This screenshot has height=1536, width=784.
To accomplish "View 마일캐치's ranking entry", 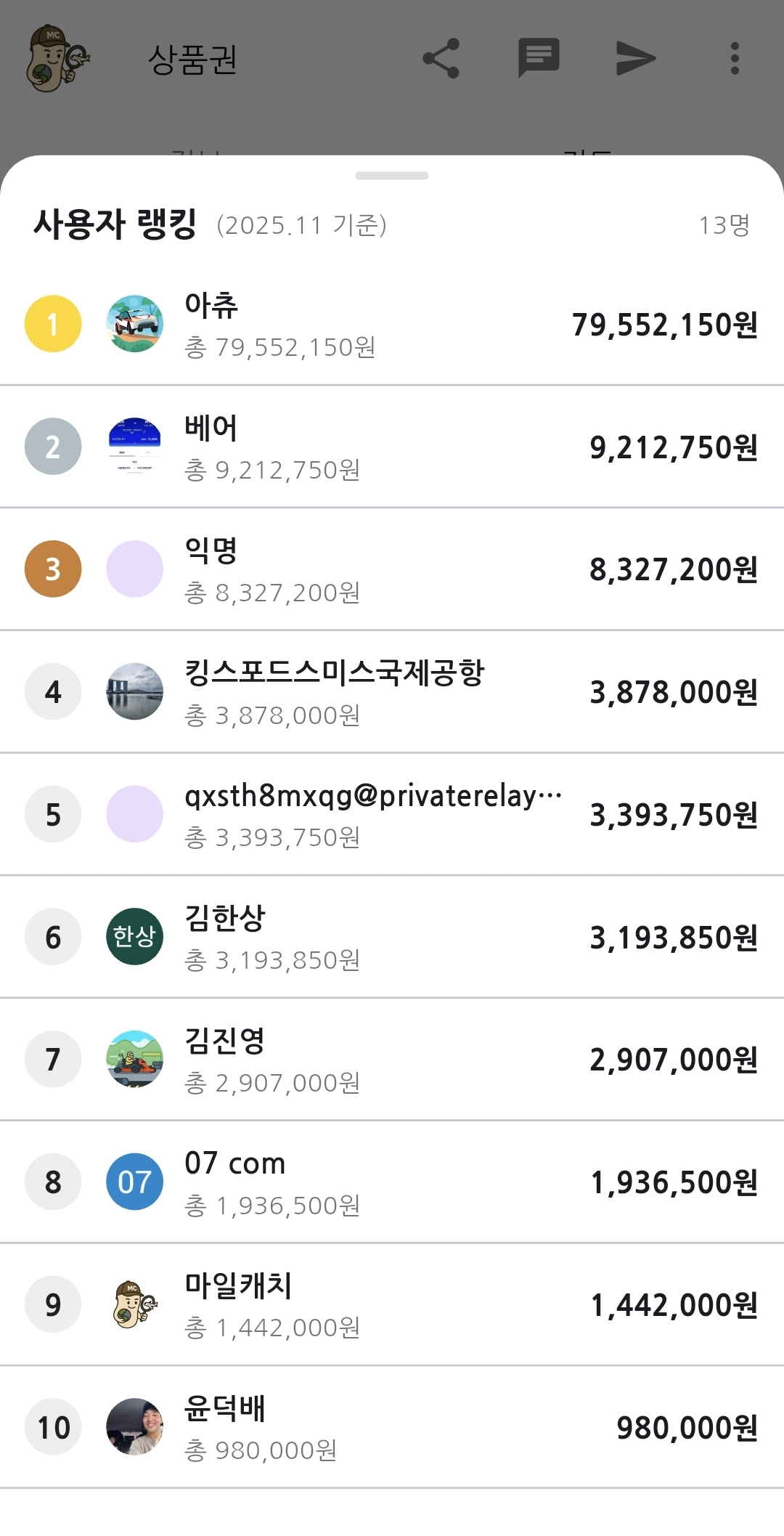I will click(x=392, y=1305).
